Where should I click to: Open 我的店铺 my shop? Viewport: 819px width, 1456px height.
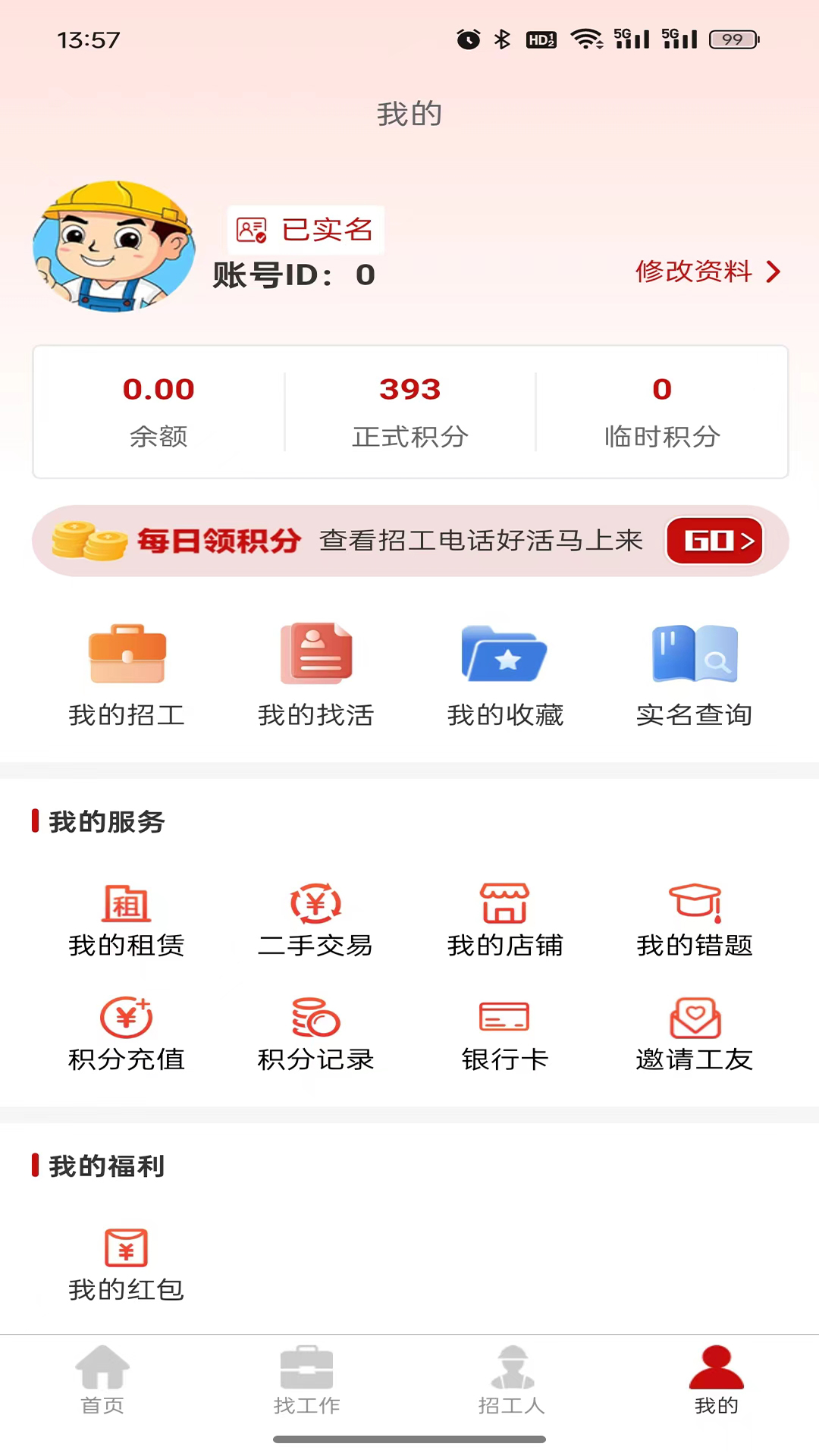pyautogui.click(x=505, y=921)
